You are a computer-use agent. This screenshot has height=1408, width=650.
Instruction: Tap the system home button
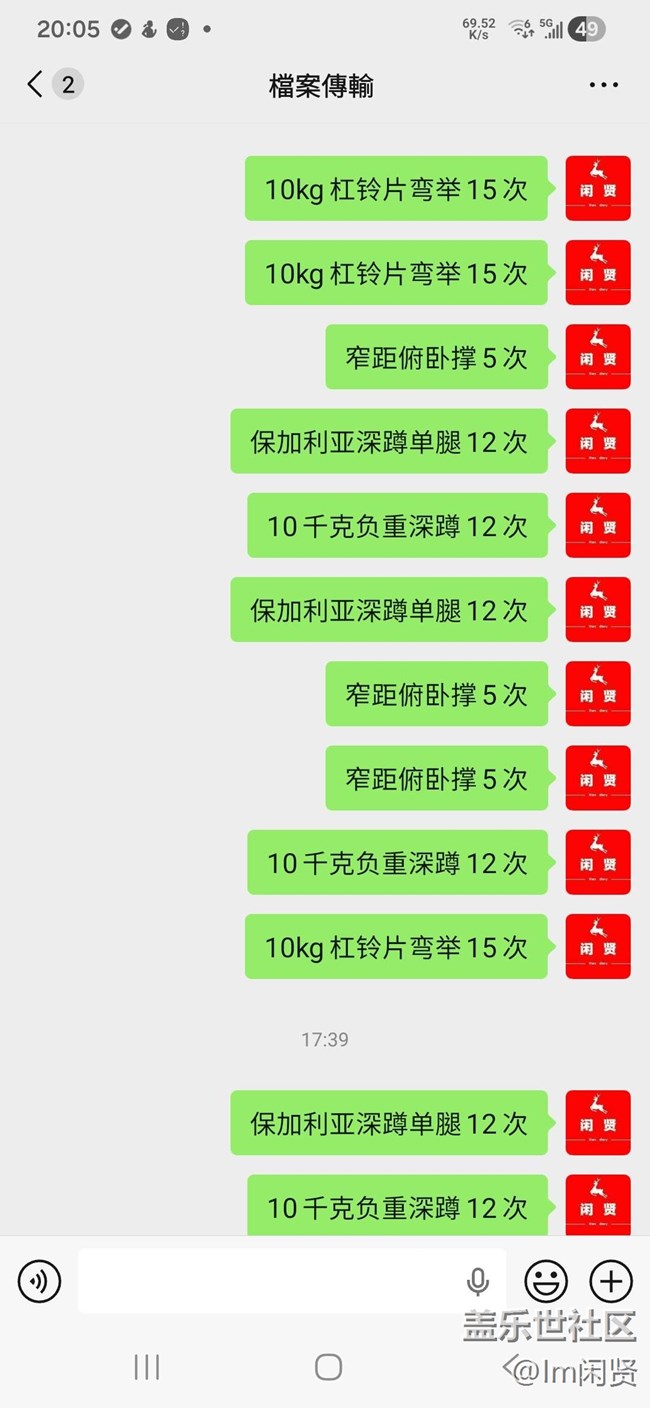(x=328, y=1367)
